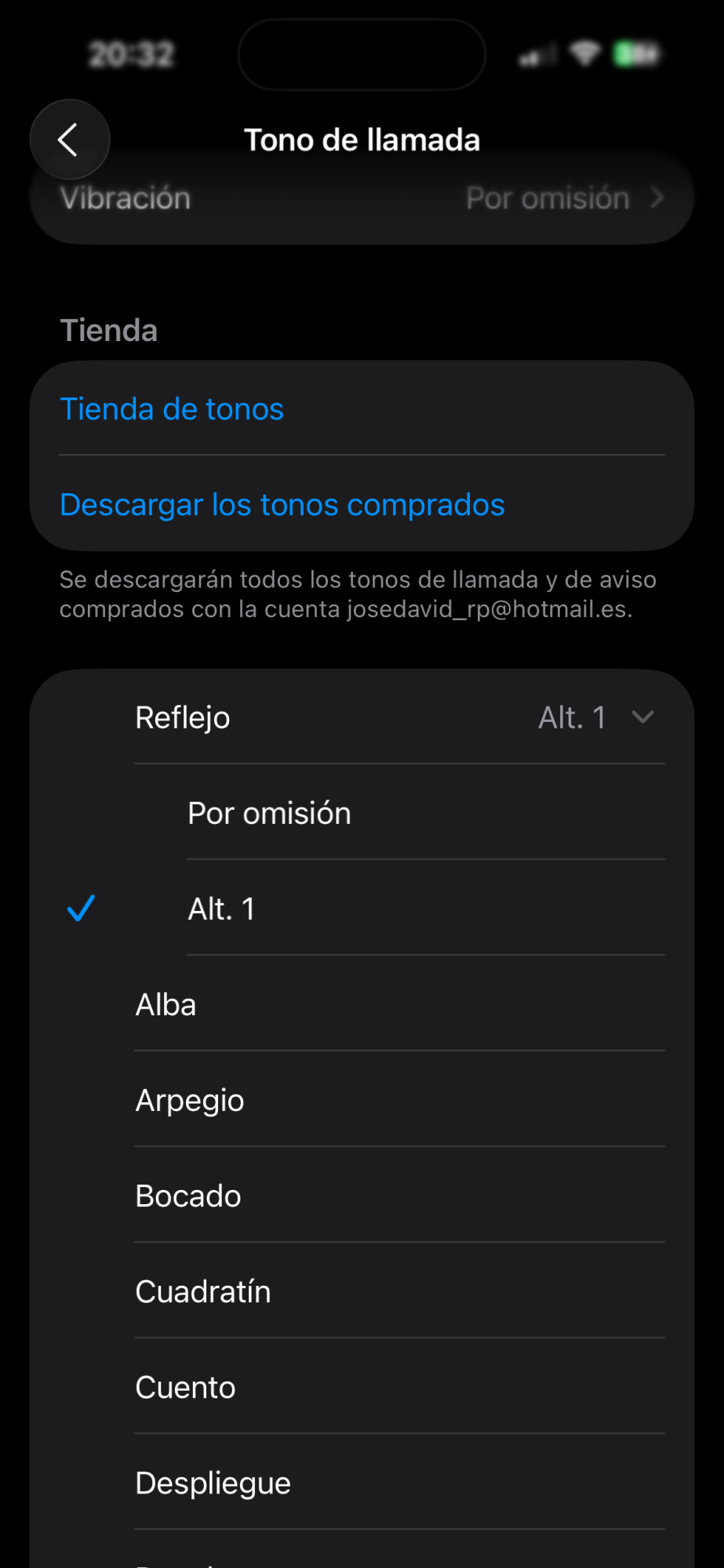The height and width of the screenshot is (1568, 724).
Task: Set Cuadratín as ringtone
Action: [203, 1291]
